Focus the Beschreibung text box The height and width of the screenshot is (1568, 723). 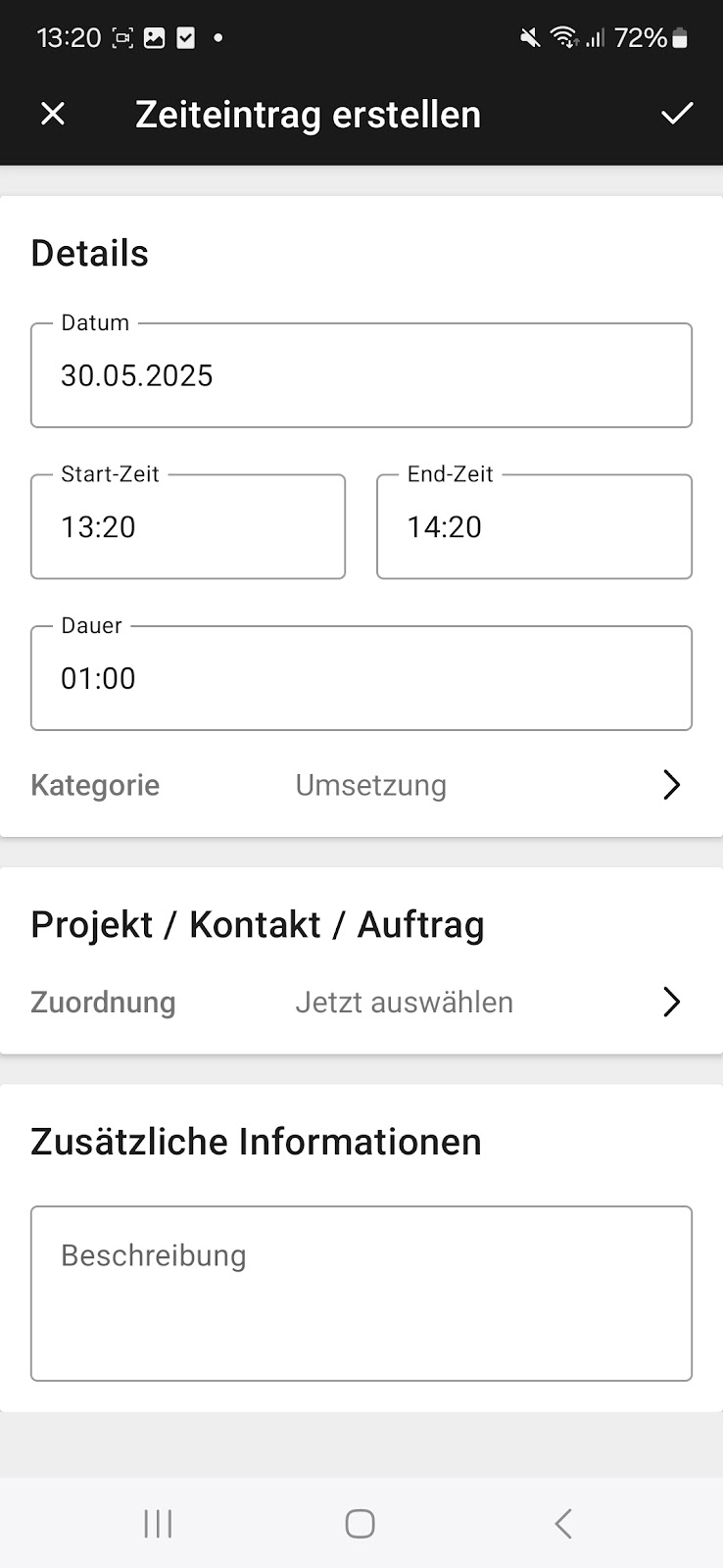(361, 1294)
